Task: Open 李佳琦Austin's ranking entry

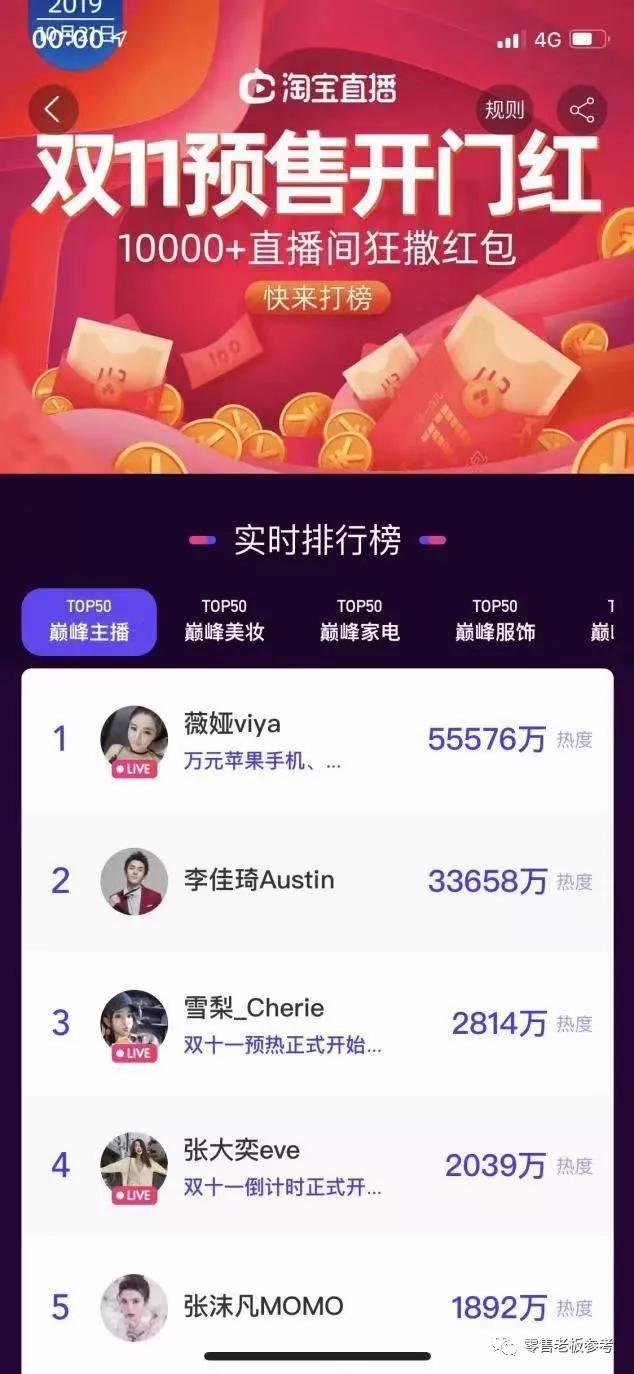Action: (316, 881)
